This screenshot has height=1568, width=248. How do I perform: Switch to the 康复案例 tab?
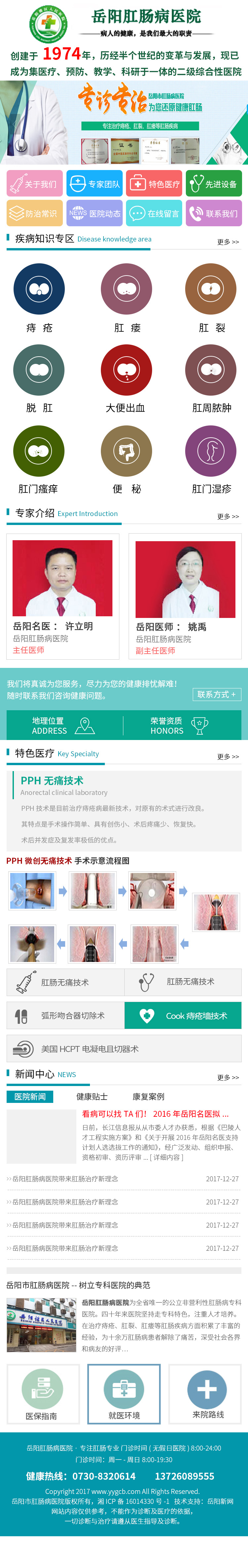click(148, 1096)
